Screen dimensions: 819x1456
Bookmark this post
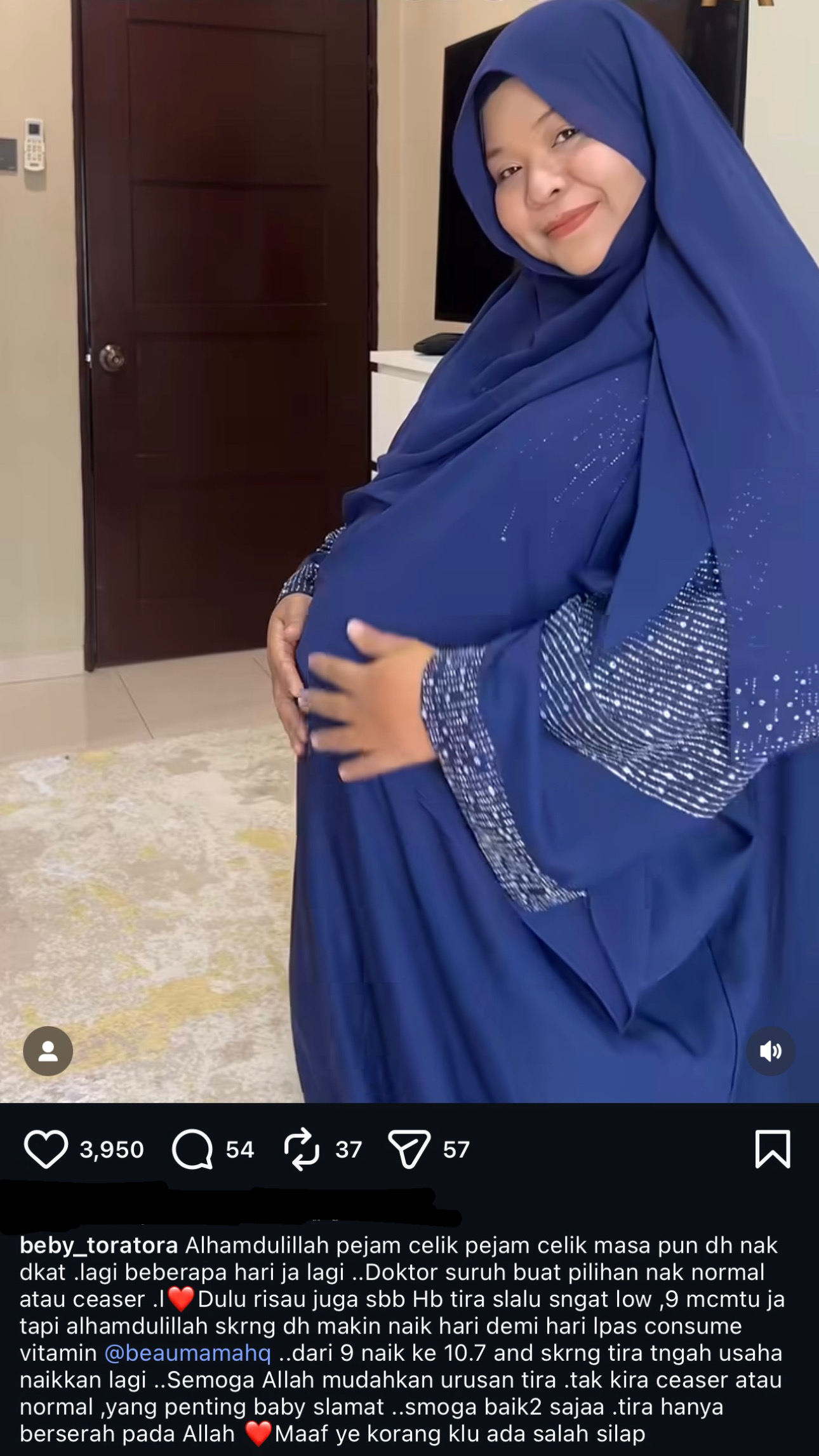click(772, 1149)
